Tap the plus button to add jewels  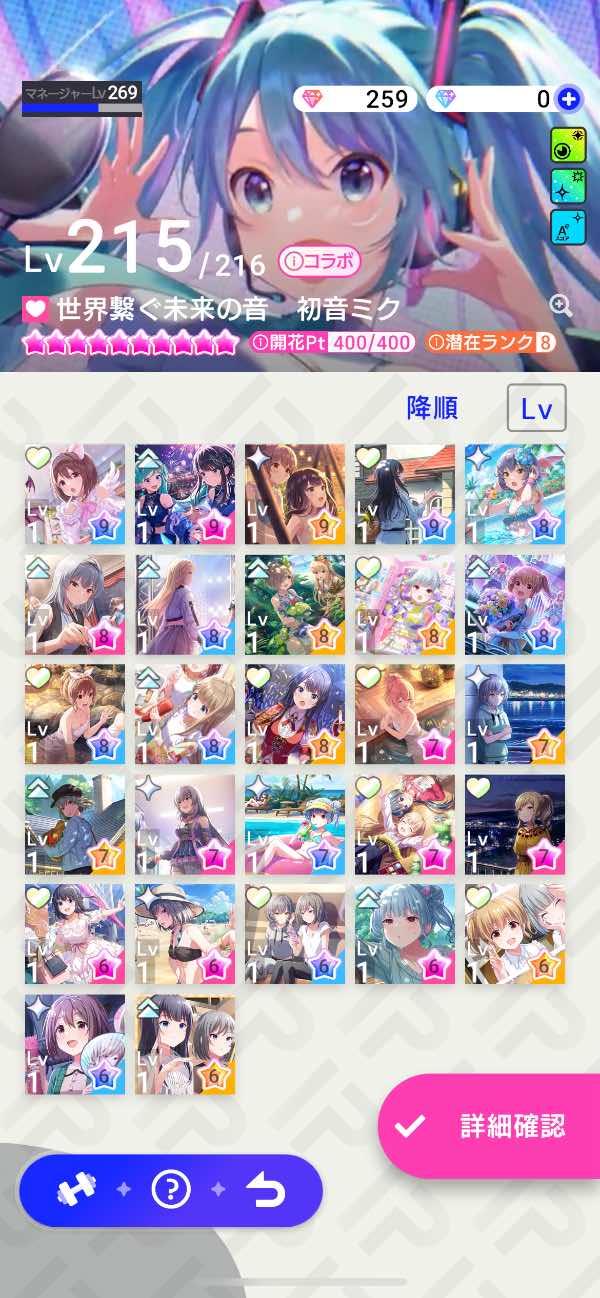tap(569, 99)
